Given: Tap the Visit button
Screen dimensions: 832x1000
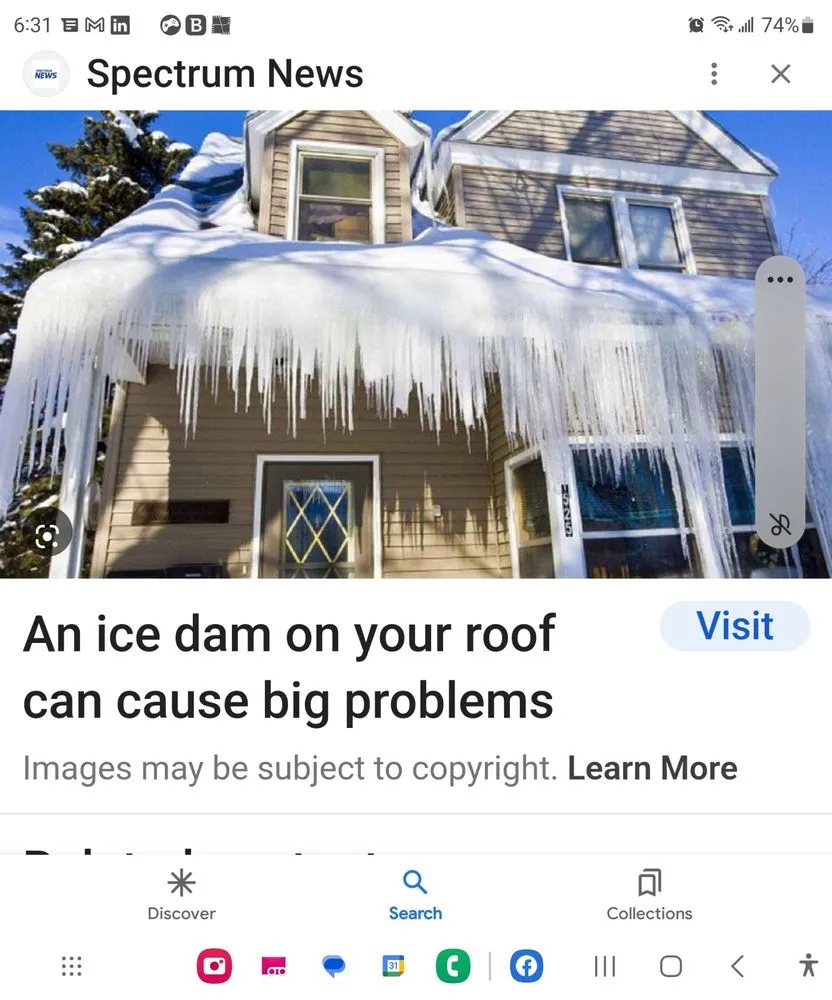Looking at the screenshot, I should [x=736, y=626].
